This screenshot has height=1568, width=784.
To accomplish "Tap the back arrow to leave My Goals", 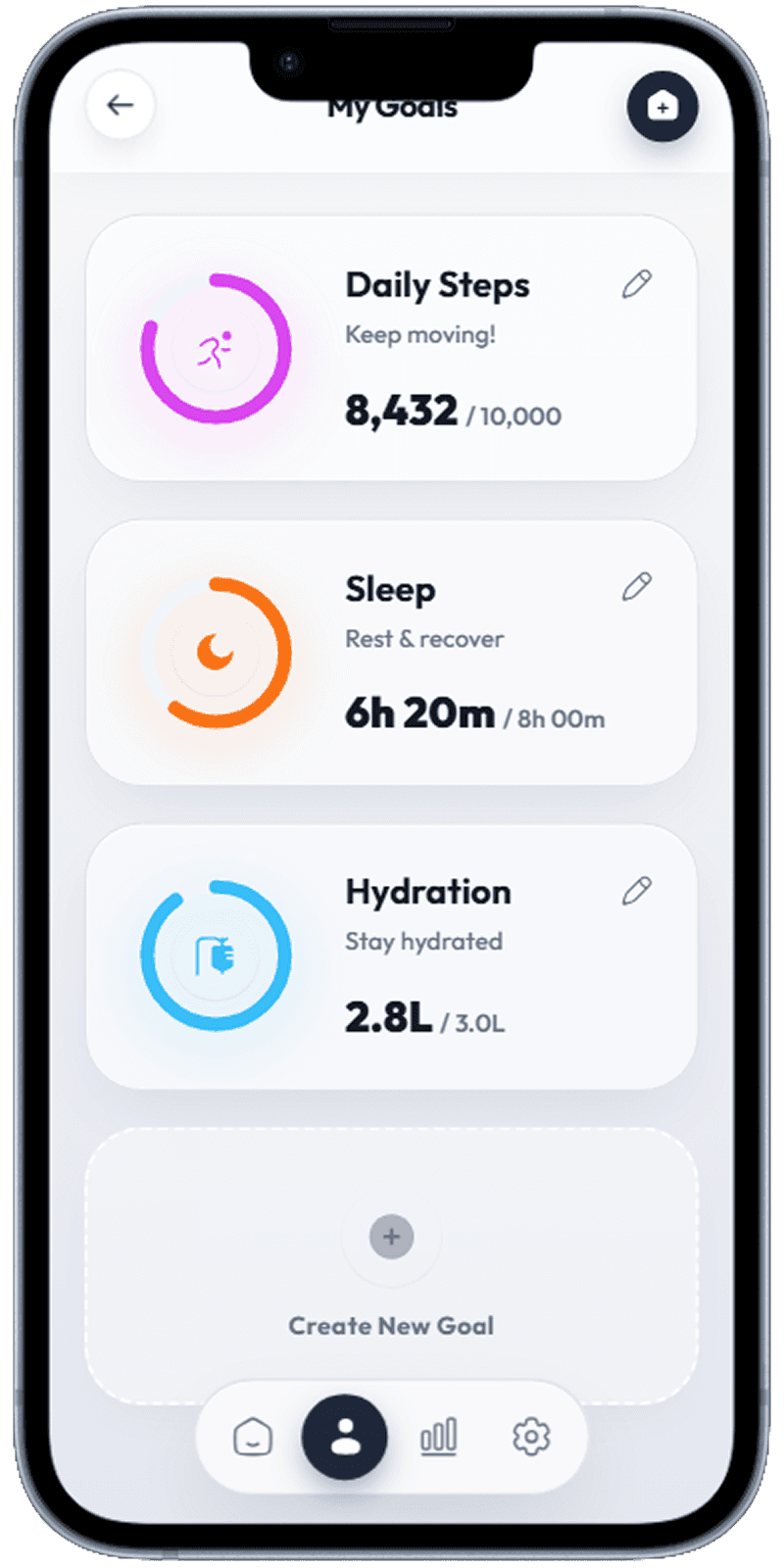I will coord(120,105).
